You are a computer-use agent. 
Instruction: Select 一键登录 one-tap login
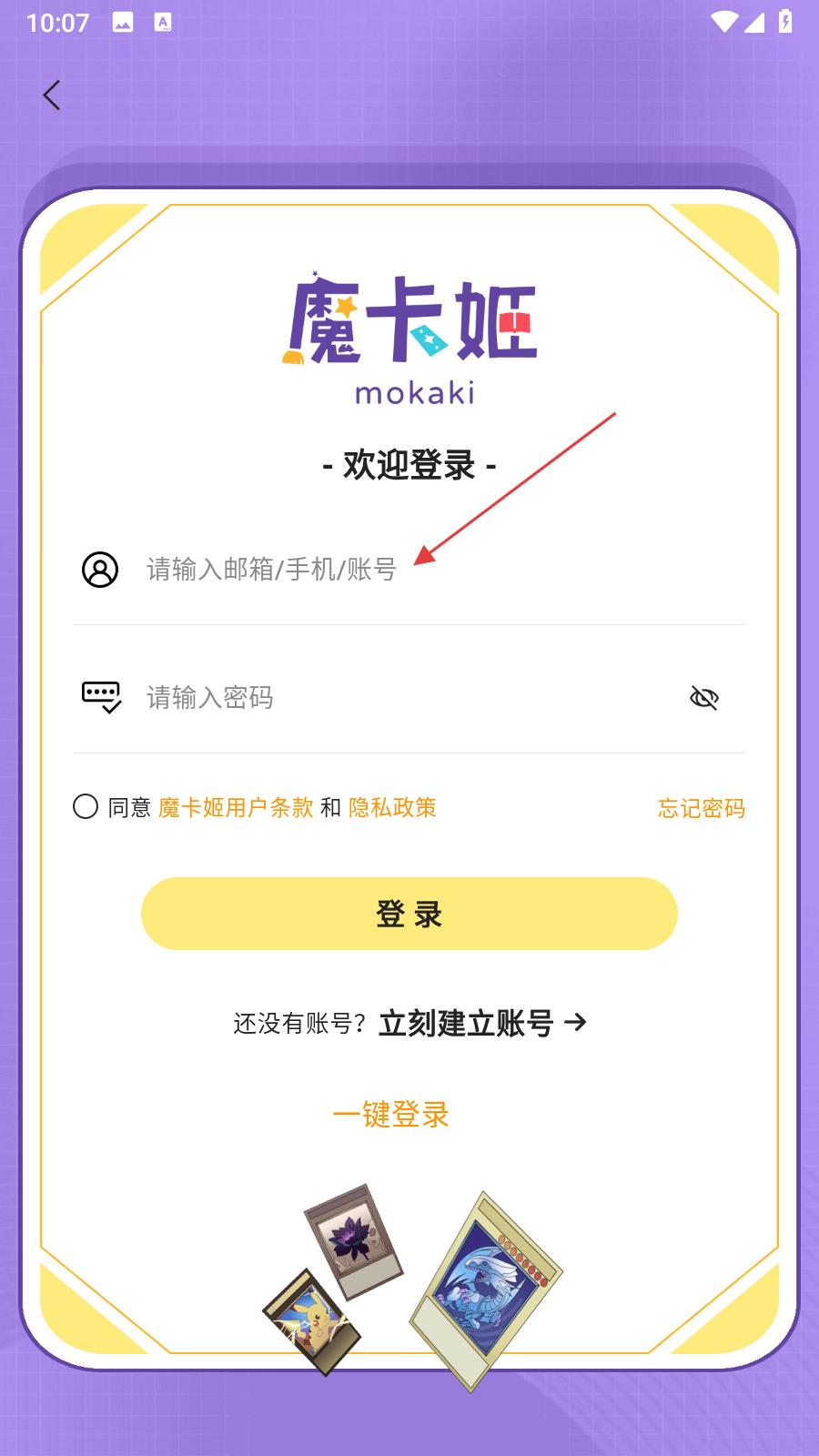coord(391,1115)
